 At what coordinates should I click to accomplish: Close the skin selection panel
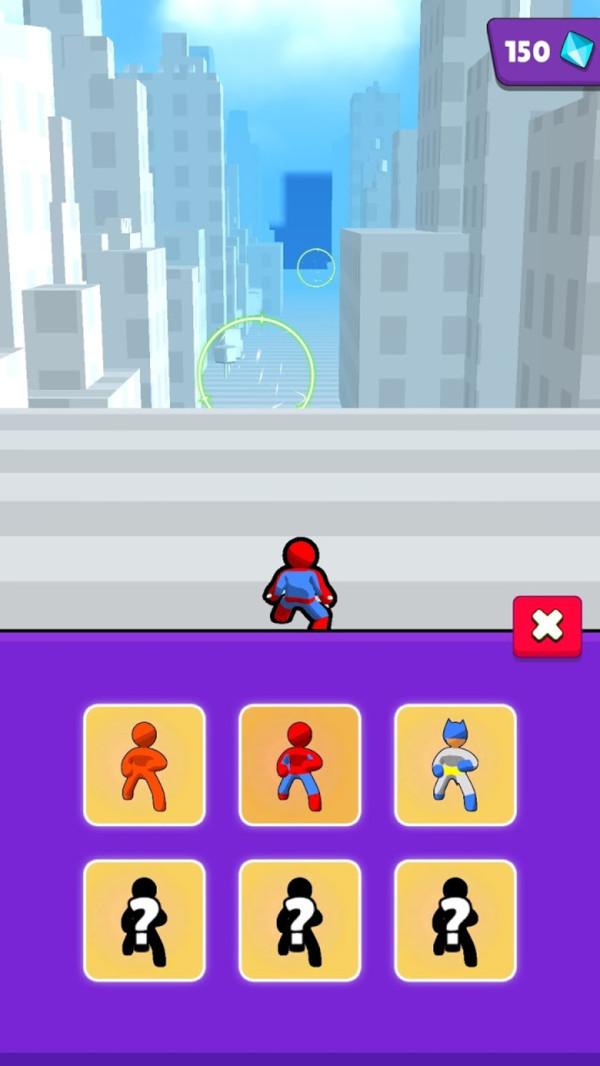(547, 626)
